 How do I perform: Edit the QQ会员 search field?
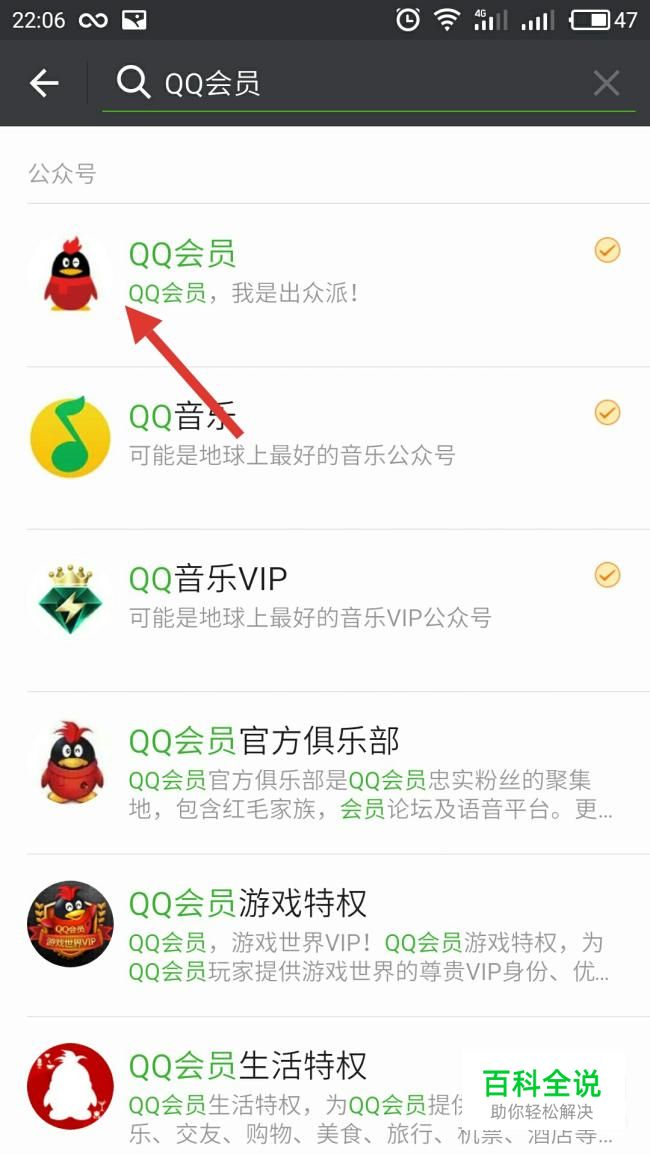[368, 83]
